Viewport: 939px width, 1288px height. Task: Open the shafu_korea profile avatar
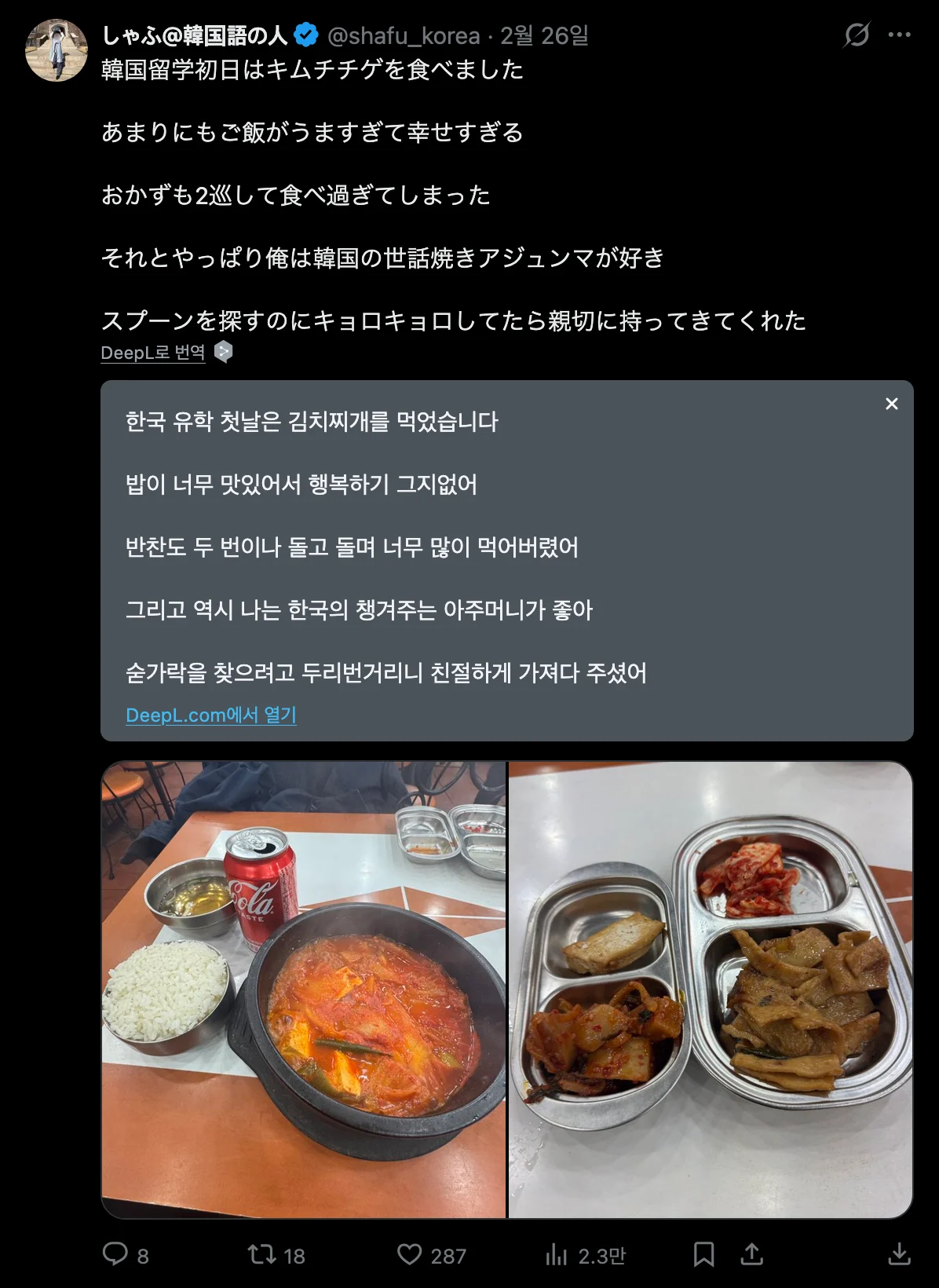point(56,50)
